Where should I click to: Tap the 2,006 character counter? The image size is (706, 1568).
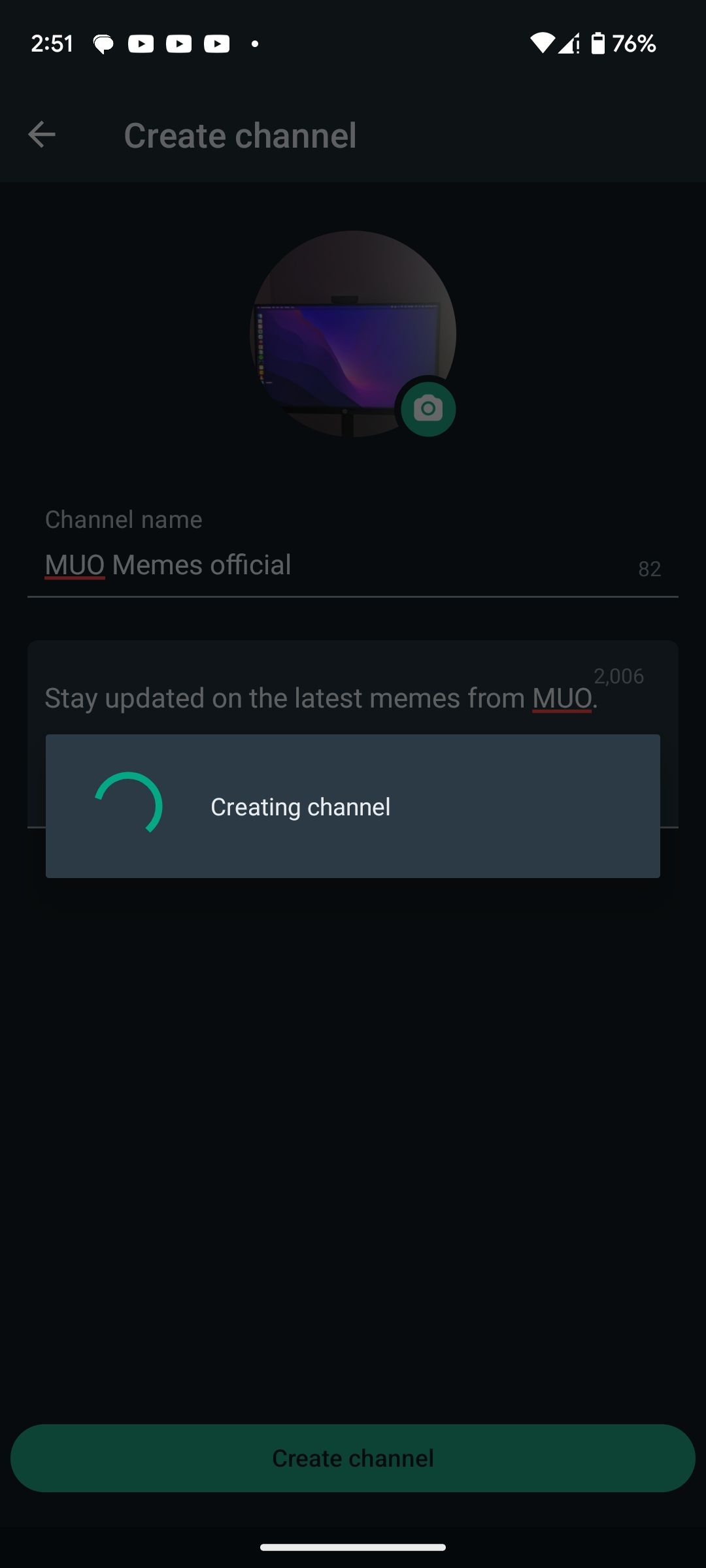[618, 676]
